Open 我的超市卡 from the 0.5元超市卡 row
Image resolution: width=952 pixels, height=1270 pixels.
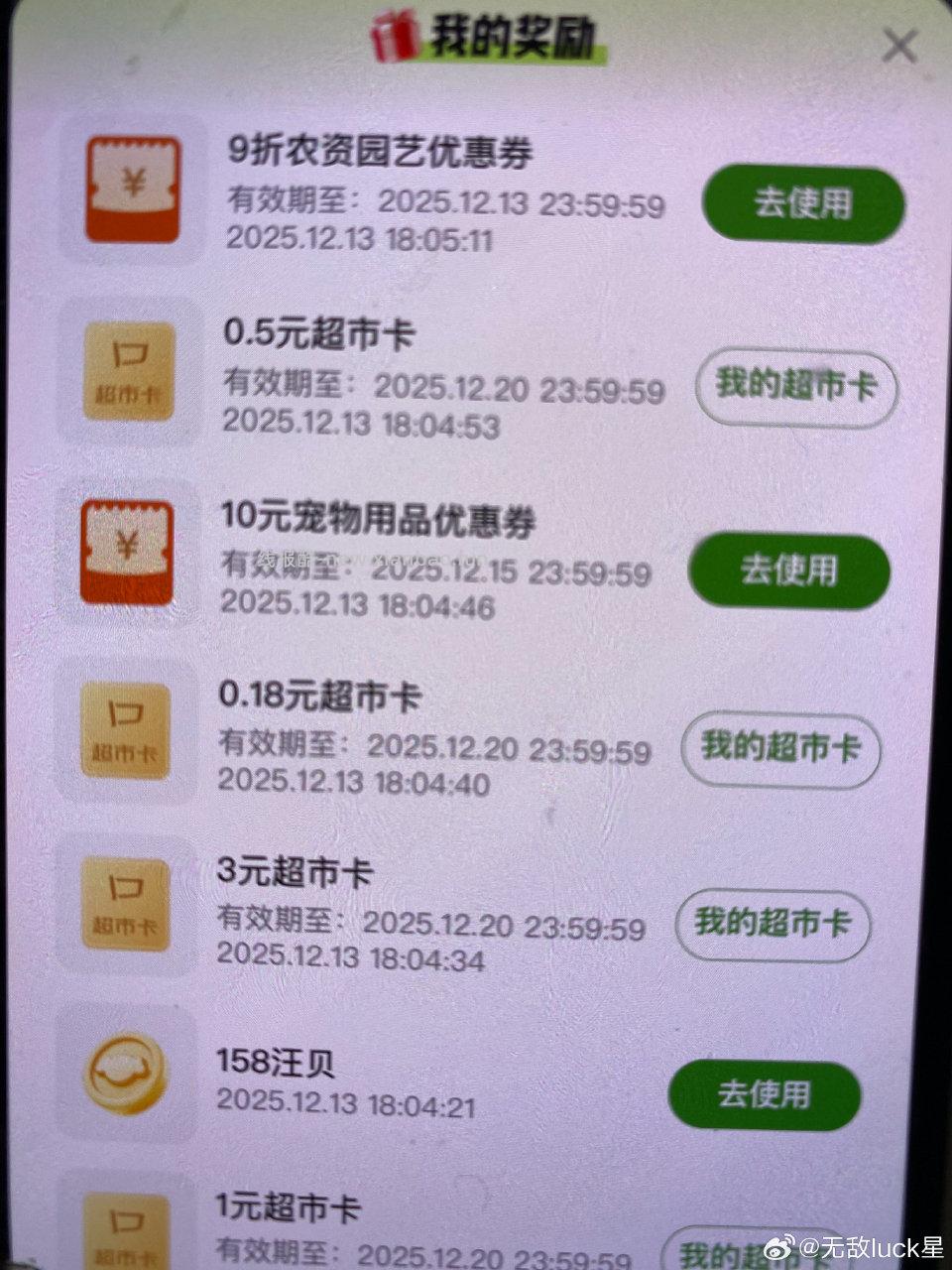click(x=796, y=389)
